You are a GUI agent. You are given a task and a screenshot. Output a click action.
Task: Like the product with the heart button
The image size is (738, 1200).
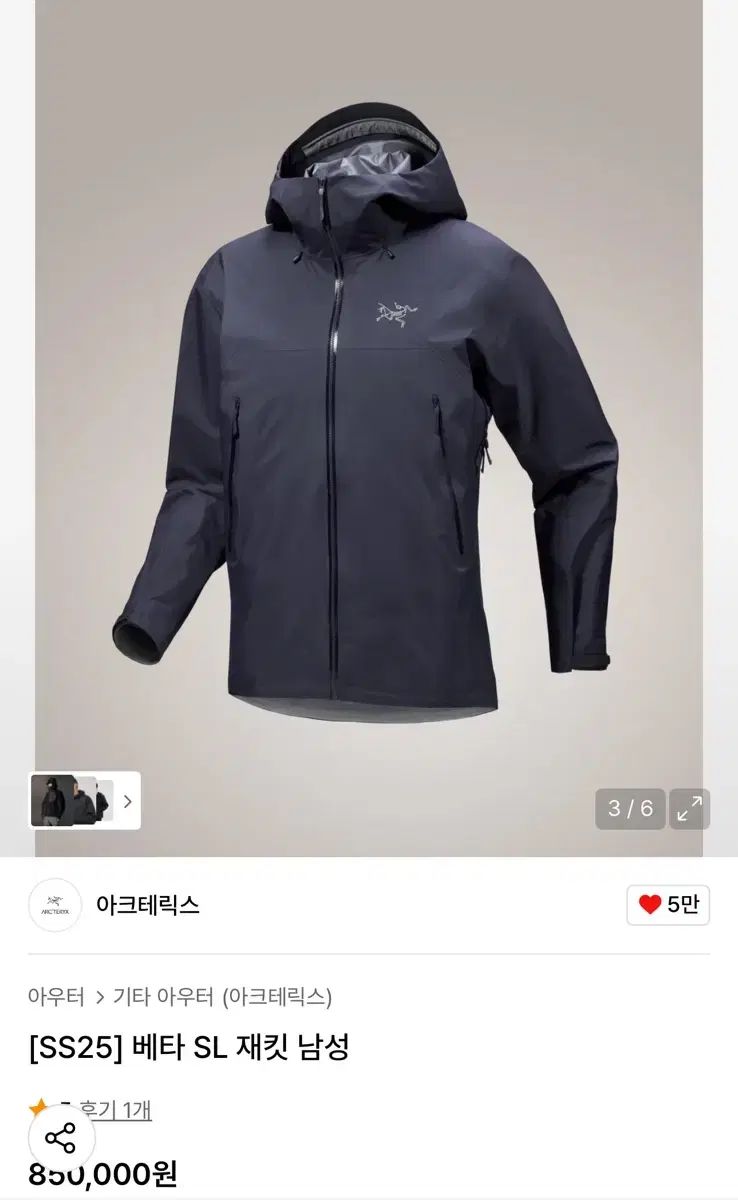coord(669,905)
